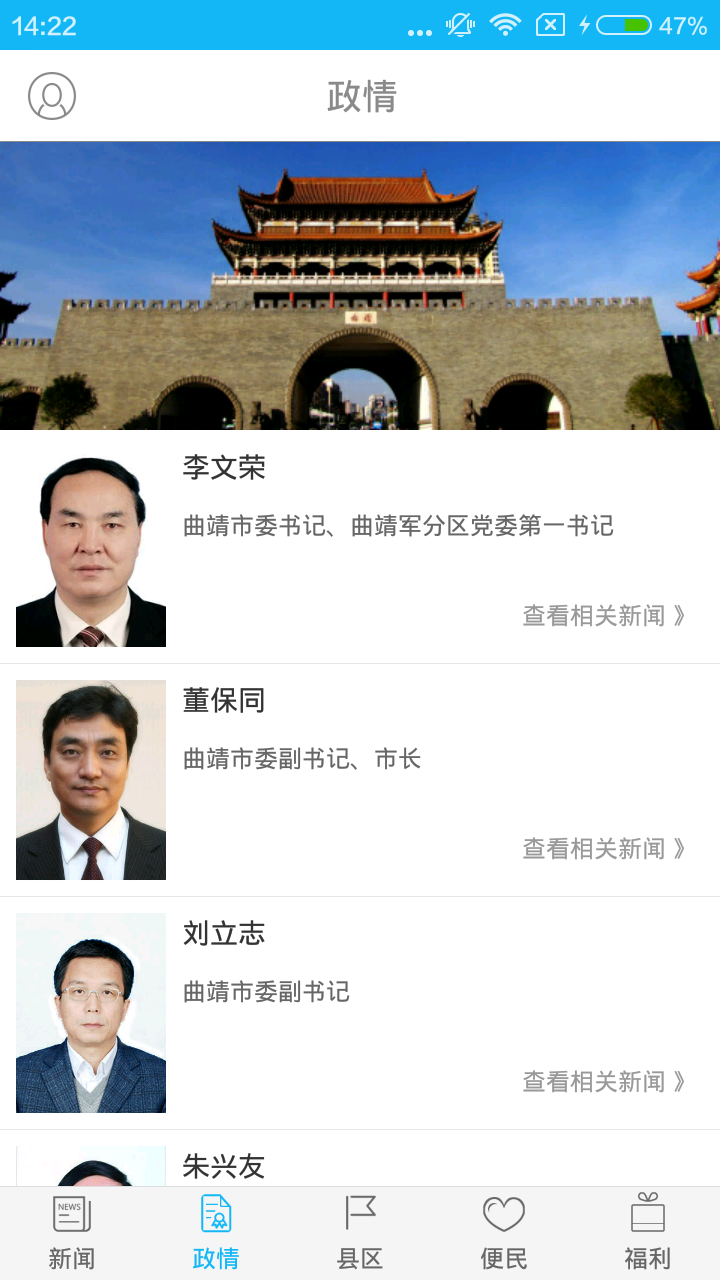The height and width of the screenshot is (1280, 720).
Task: Open the 朱兴友 entry
Action: pos(224,1166)
